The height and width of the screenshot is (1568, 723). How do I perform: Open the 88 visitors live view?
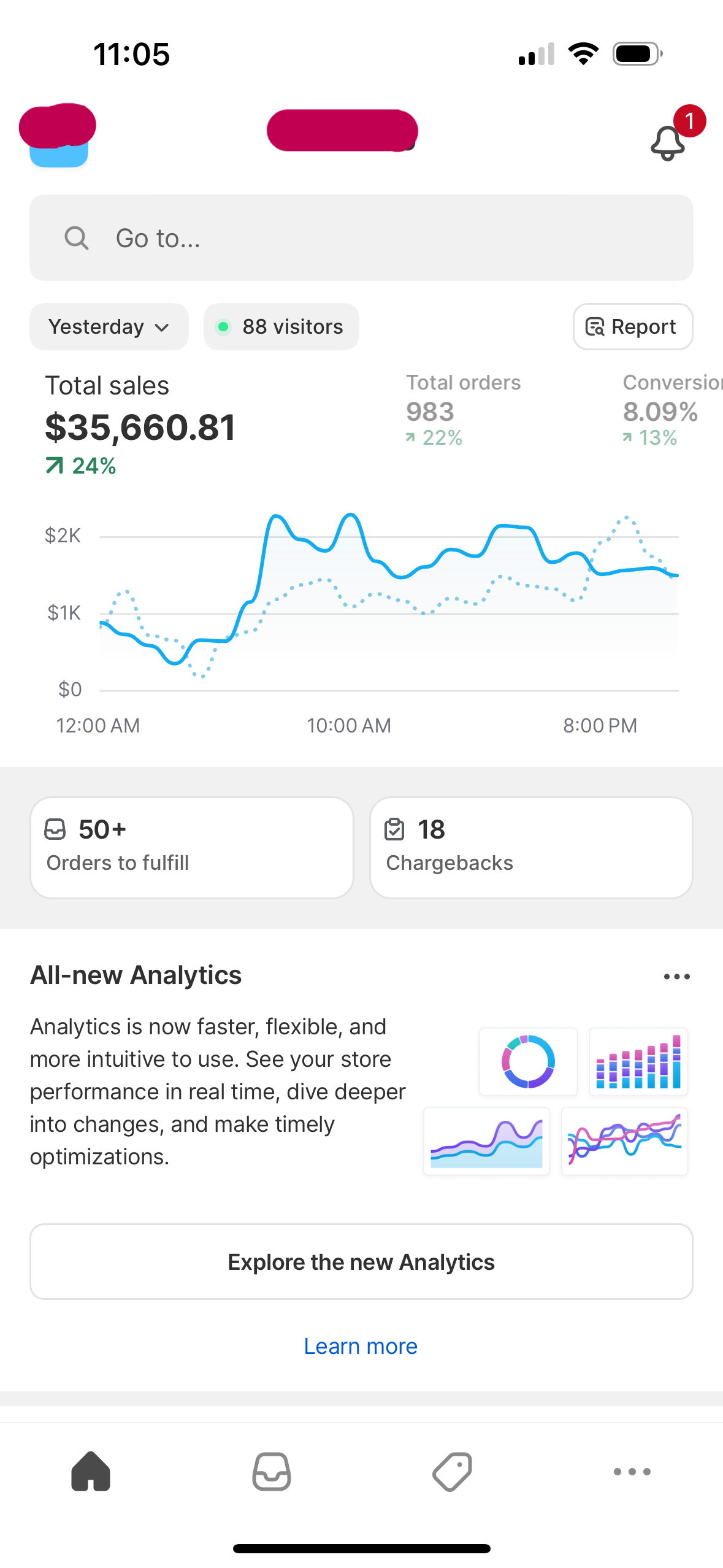point(281,327)
